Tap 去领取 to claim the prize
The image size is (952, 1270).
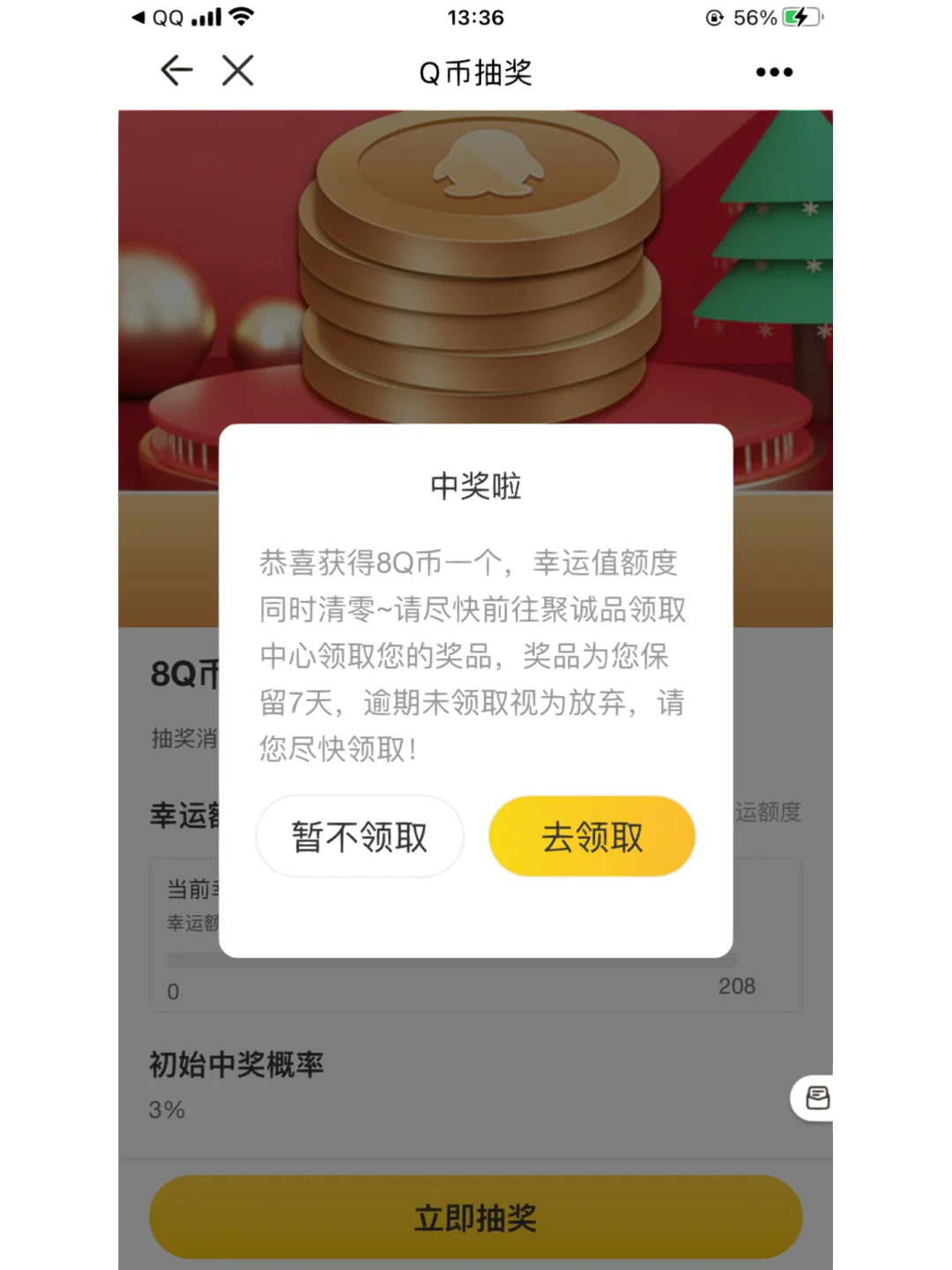coord(592,836)
